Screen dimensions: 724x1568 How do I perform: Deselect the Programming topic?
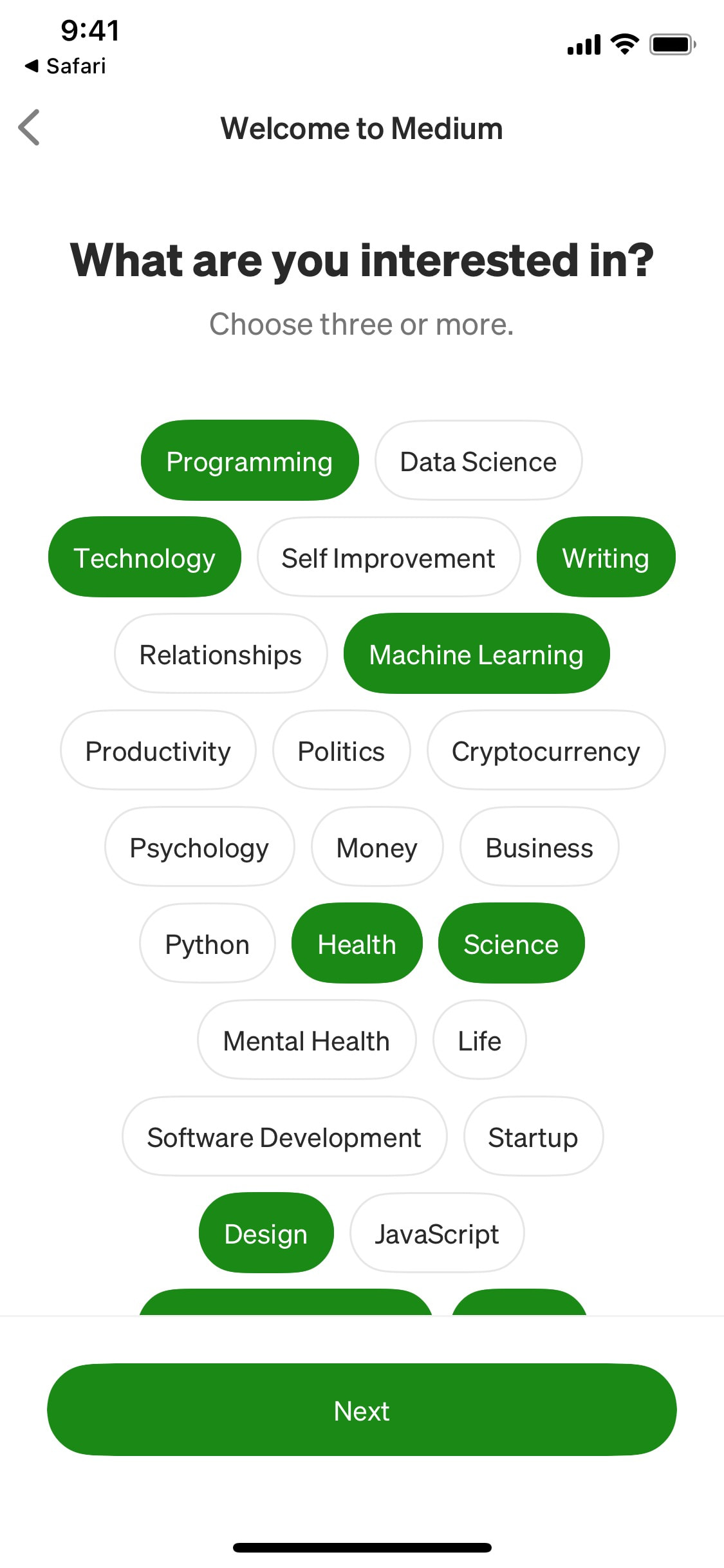click(x=250, y=461)
